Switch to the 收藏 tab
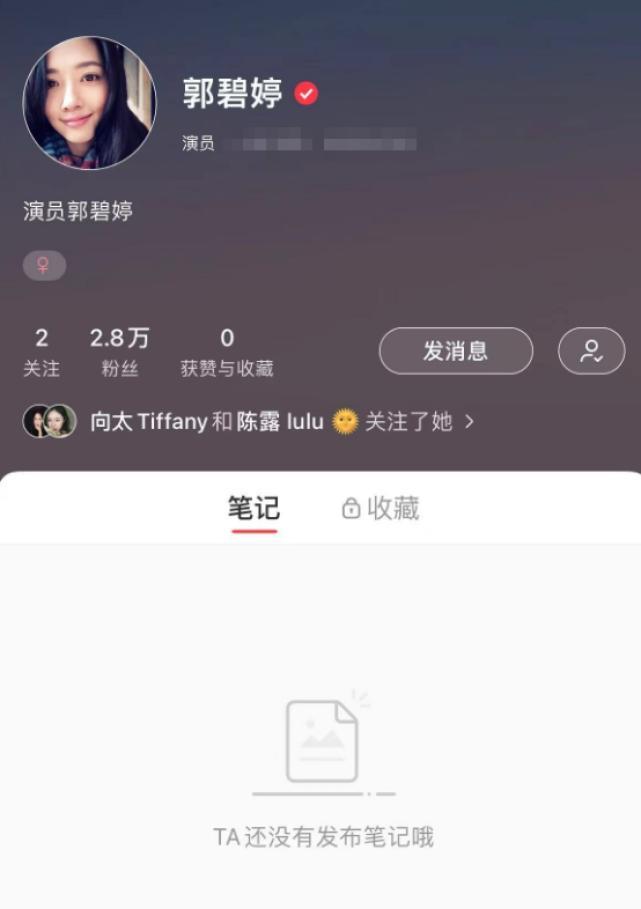Screen dimensions: 641x909 click(380, 508)
